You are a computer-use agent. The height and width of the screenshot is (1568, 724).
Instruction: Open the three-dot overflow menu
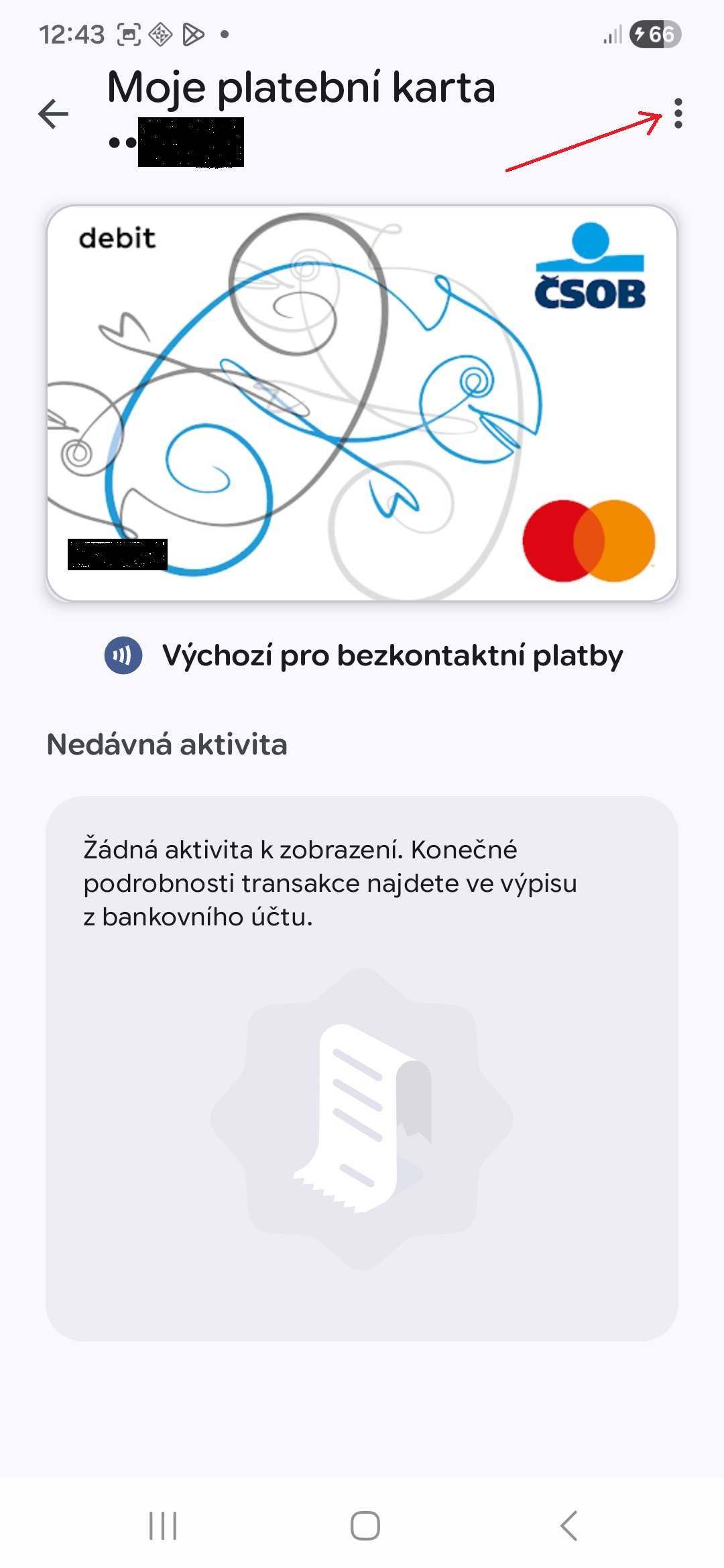click(x=678, y=113)
